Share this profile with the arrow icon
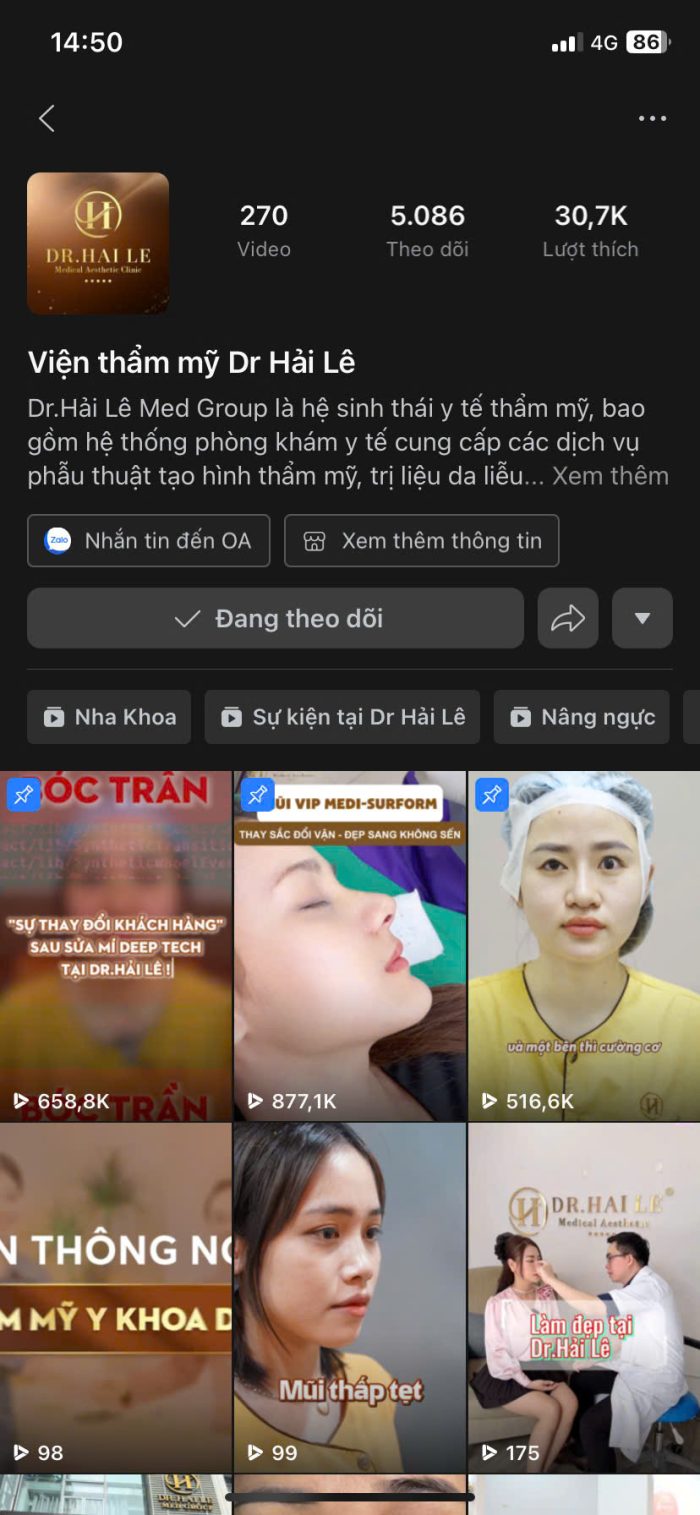The image size is (700, 1515). tap(568, 619)
